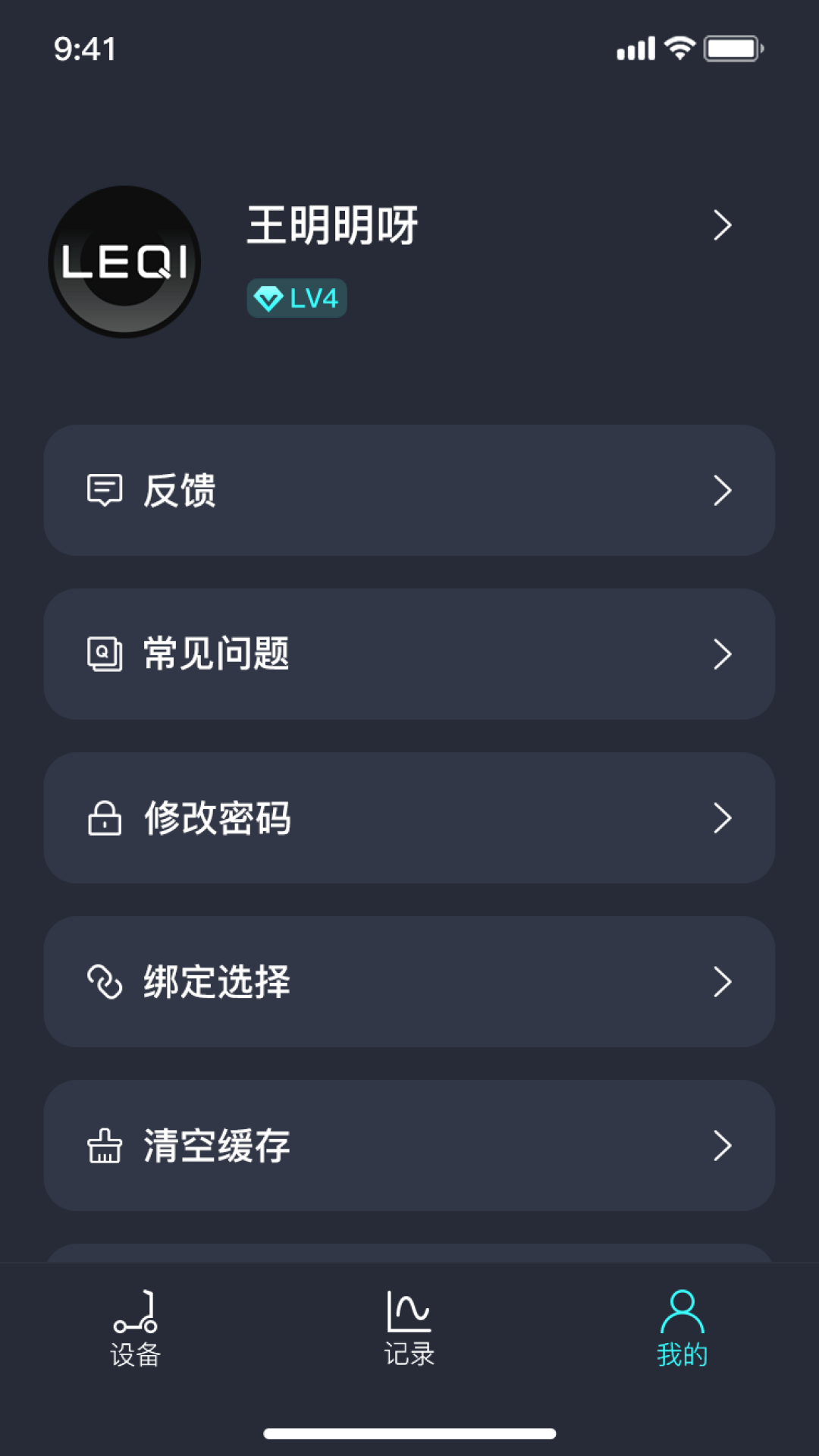Expand 常见问题 with its right arrow
This screenshot has height=1456, width=819.
click(723, 654)
